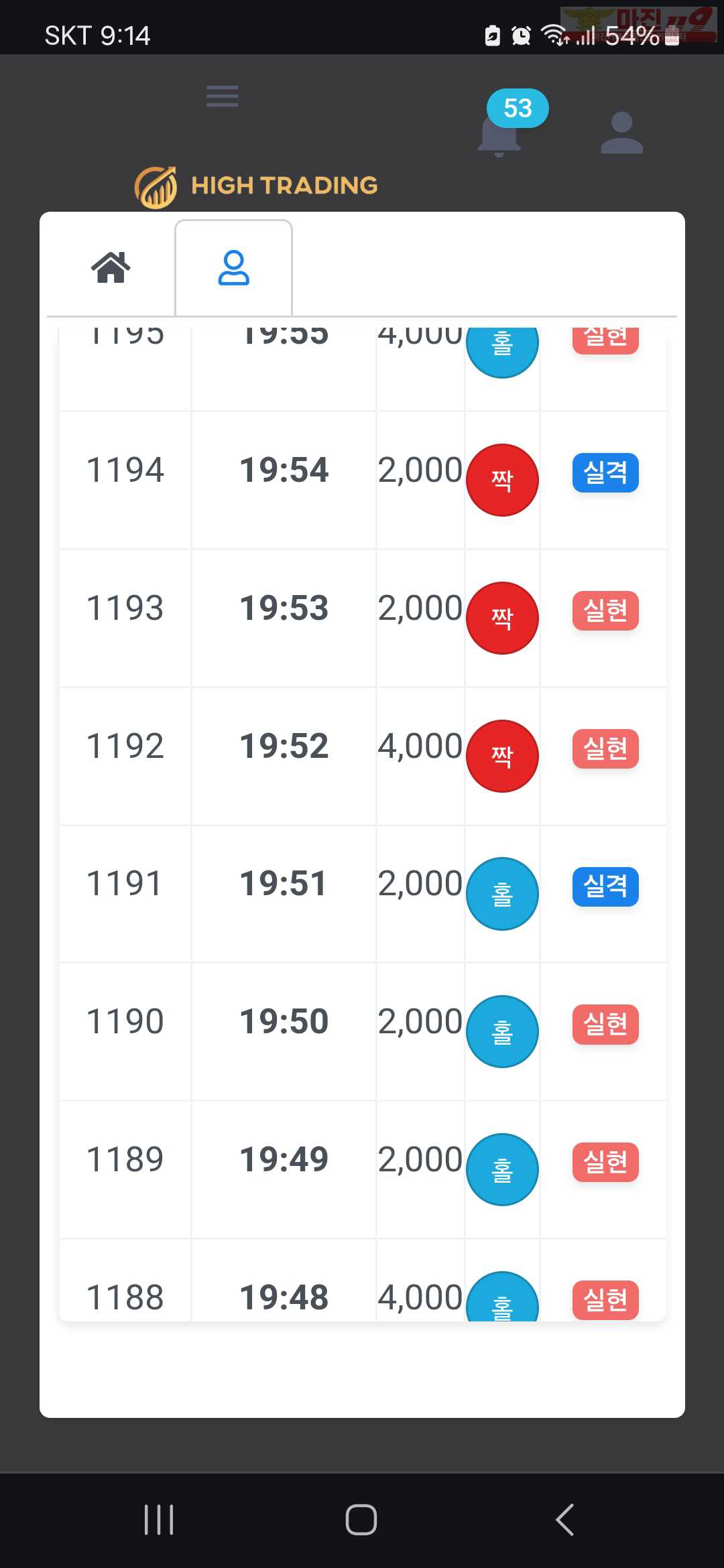Open the hamburger menu

[x=222, y=96]
